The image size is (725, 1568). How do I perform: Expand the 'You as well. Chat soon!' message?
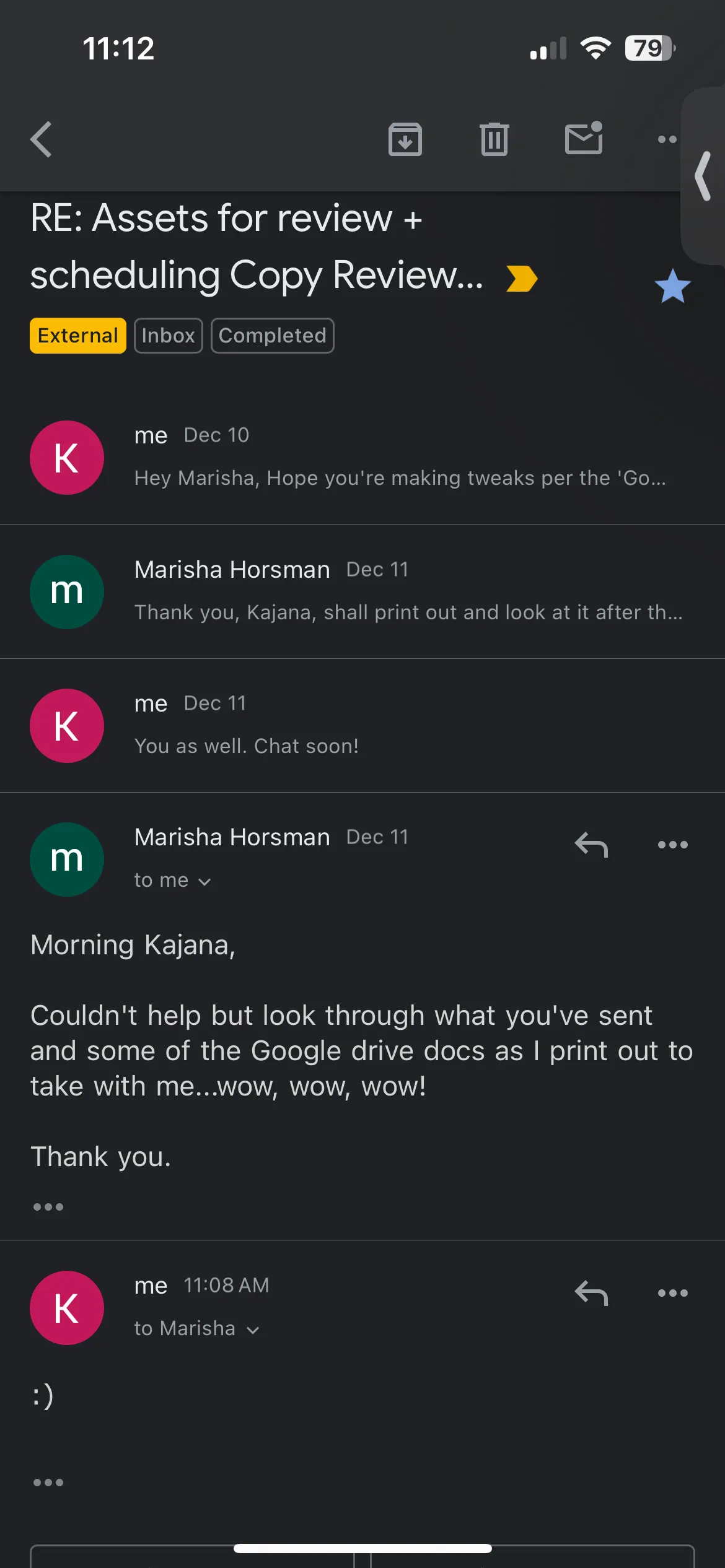[362, 725]
